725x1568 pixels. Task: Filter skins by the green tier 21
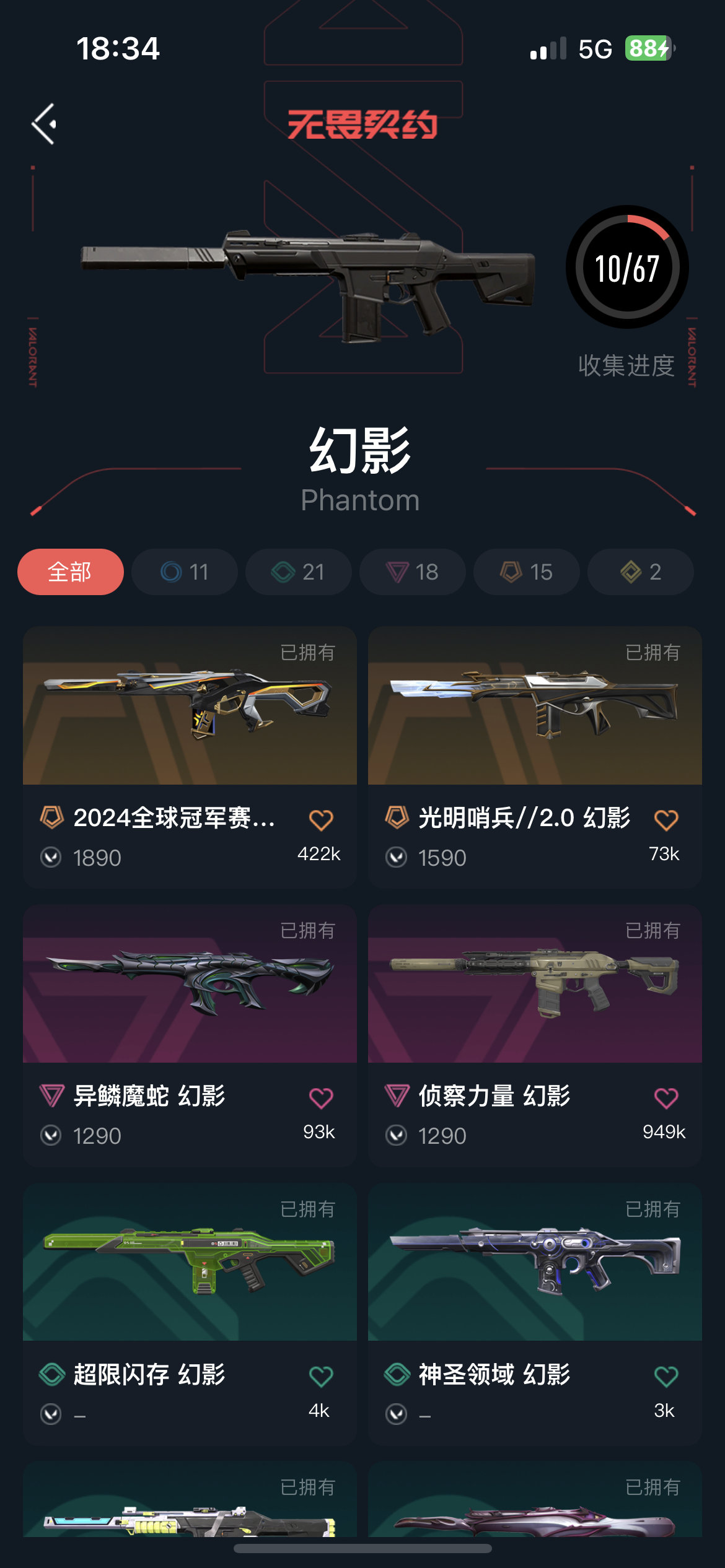click(298, 572)
